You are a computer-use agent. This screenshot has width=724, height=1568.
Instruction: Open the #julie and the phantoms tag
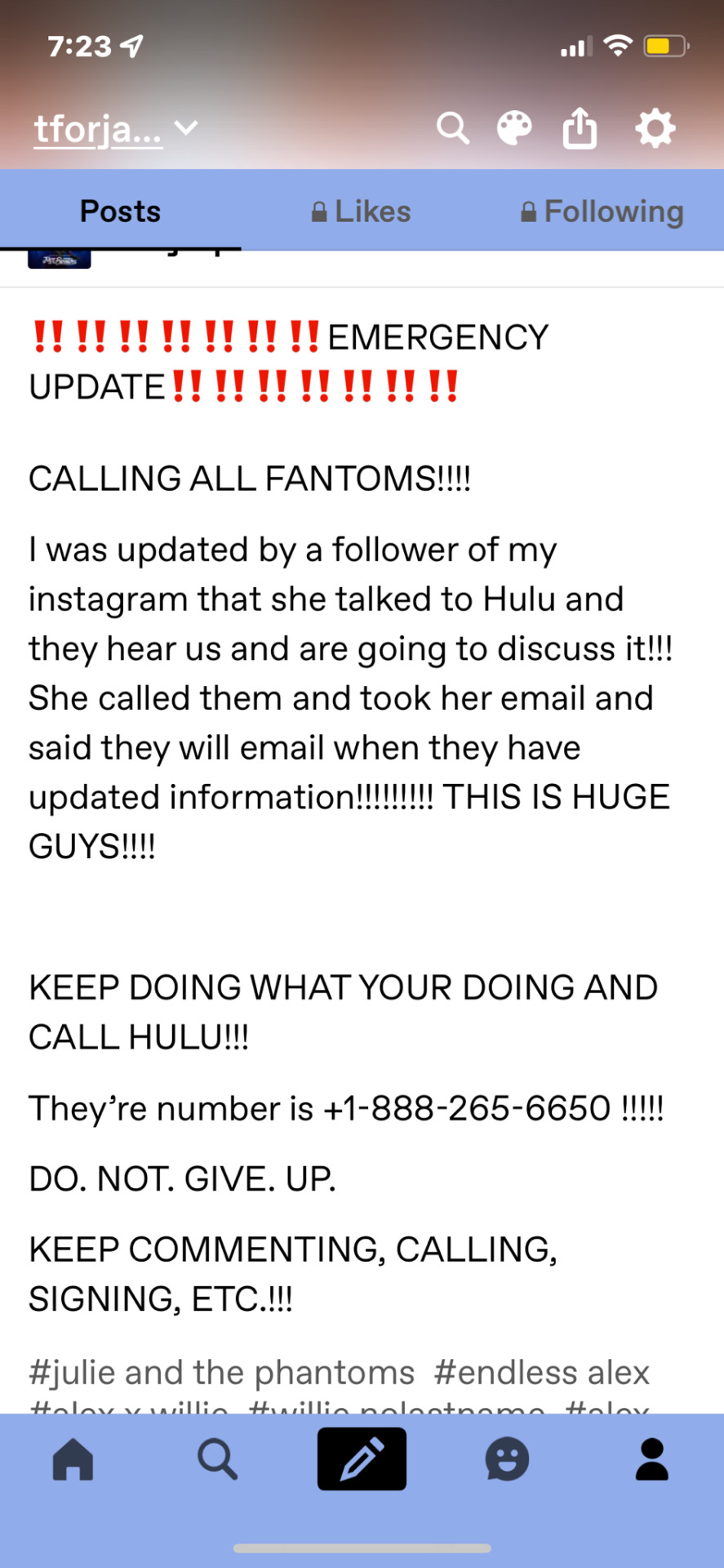point(221,1372)
